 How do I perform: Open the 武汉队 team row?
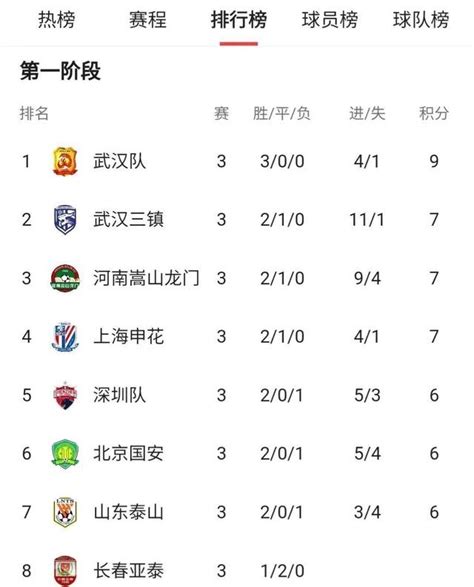[237, 161]
